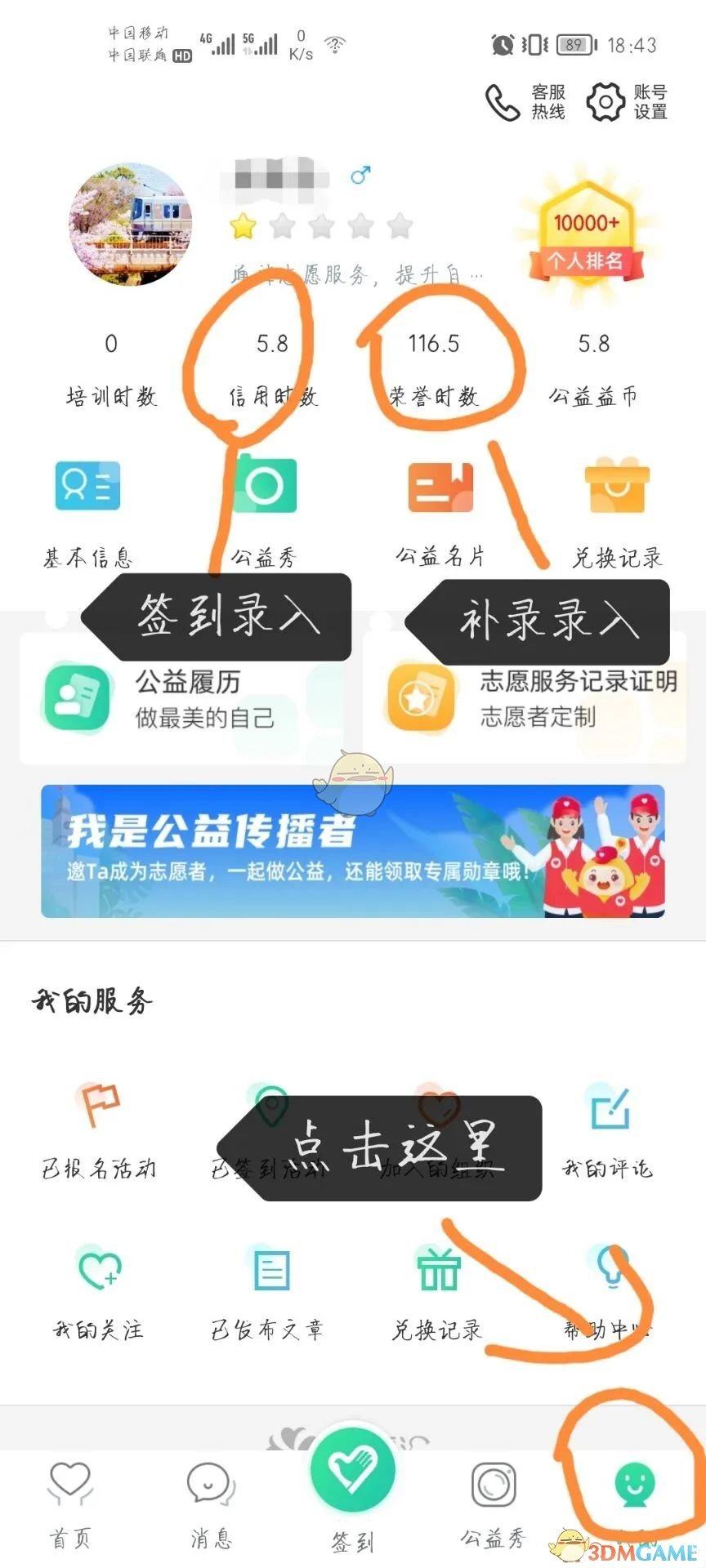Switch to the 消息 messages tab

[x=211, y=1503]
